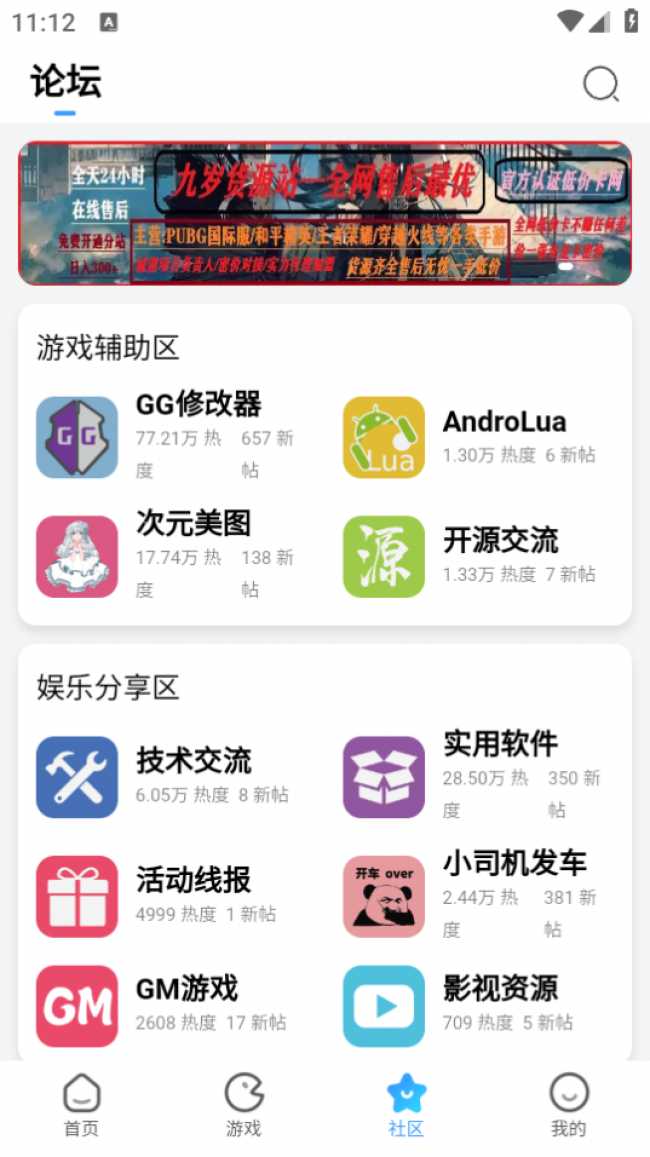Viewport: 650px width, 1157px height.
Task: Open the promotional banner at top
Action: coord(325,213)
